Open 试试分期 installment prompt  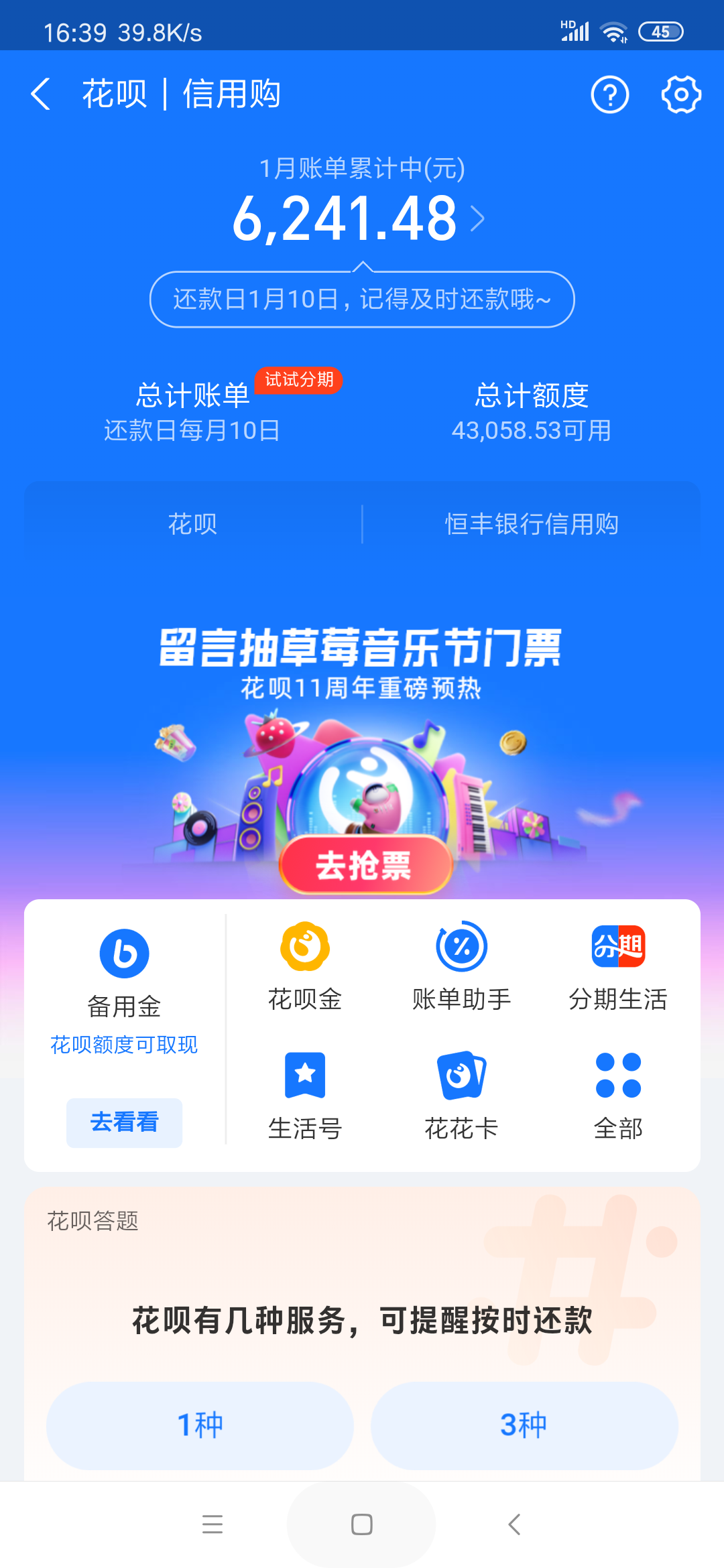(x=298, y=380)
